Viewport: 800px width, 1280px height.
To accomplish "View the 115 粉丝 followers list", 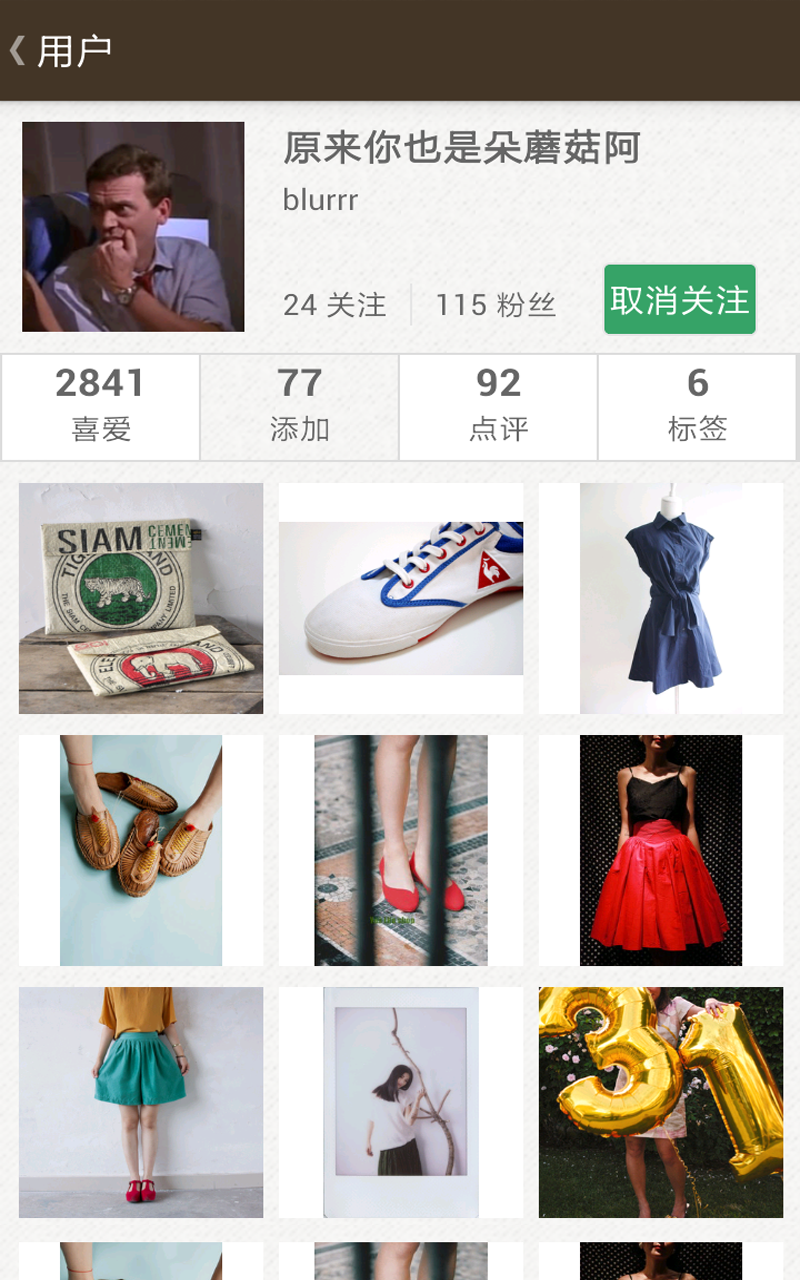I will (x=495, y=305).
